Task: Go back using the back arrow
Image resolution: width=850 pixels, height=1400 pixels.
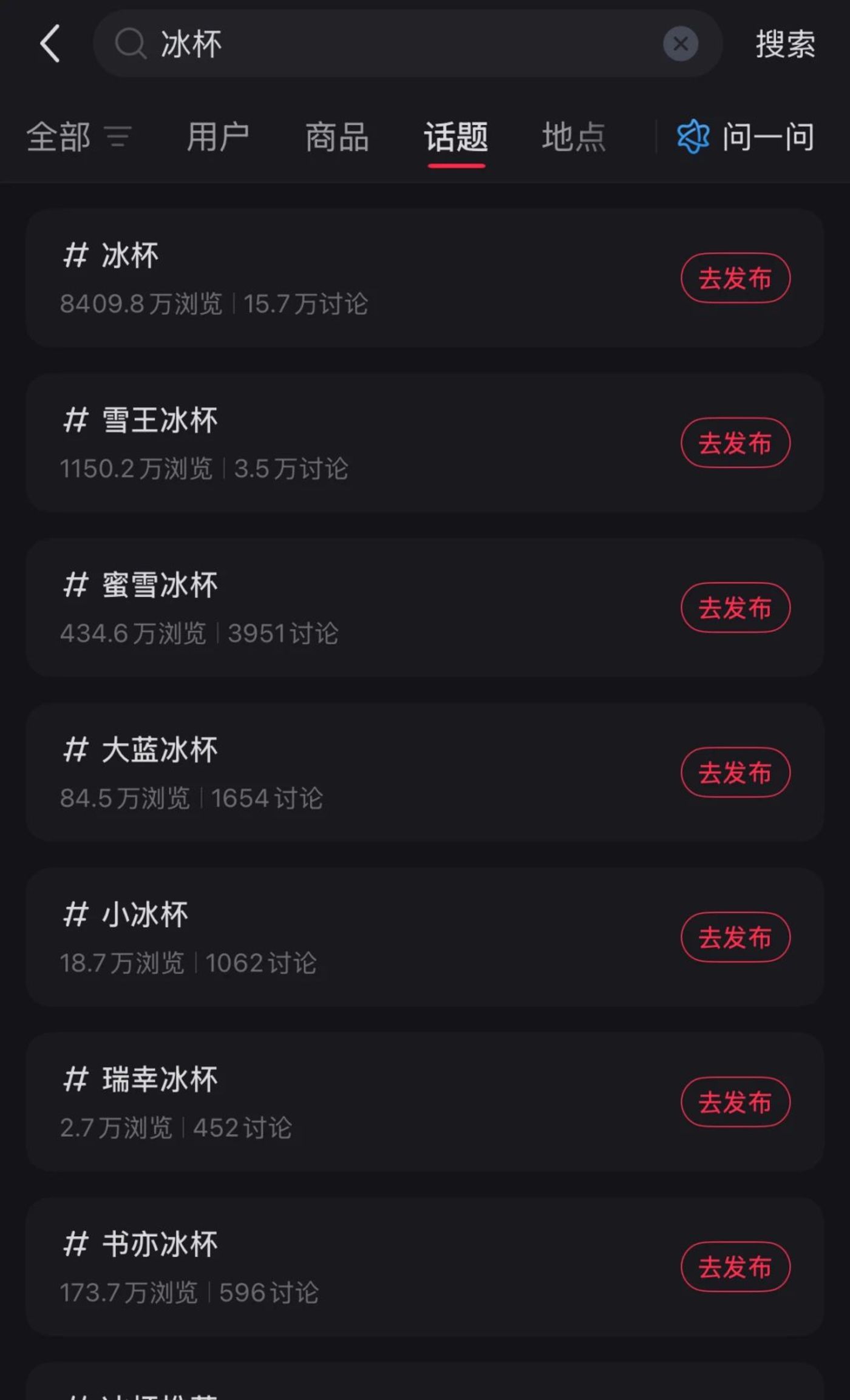Action: [50, 44]
